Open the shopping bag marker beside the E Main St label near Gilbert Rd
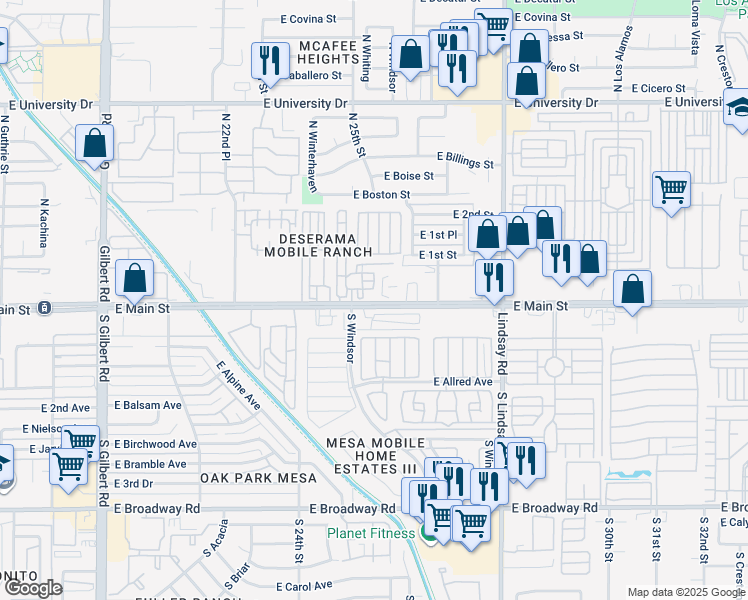The width and height of the screenshot is (748, 600). pos(134,278)
